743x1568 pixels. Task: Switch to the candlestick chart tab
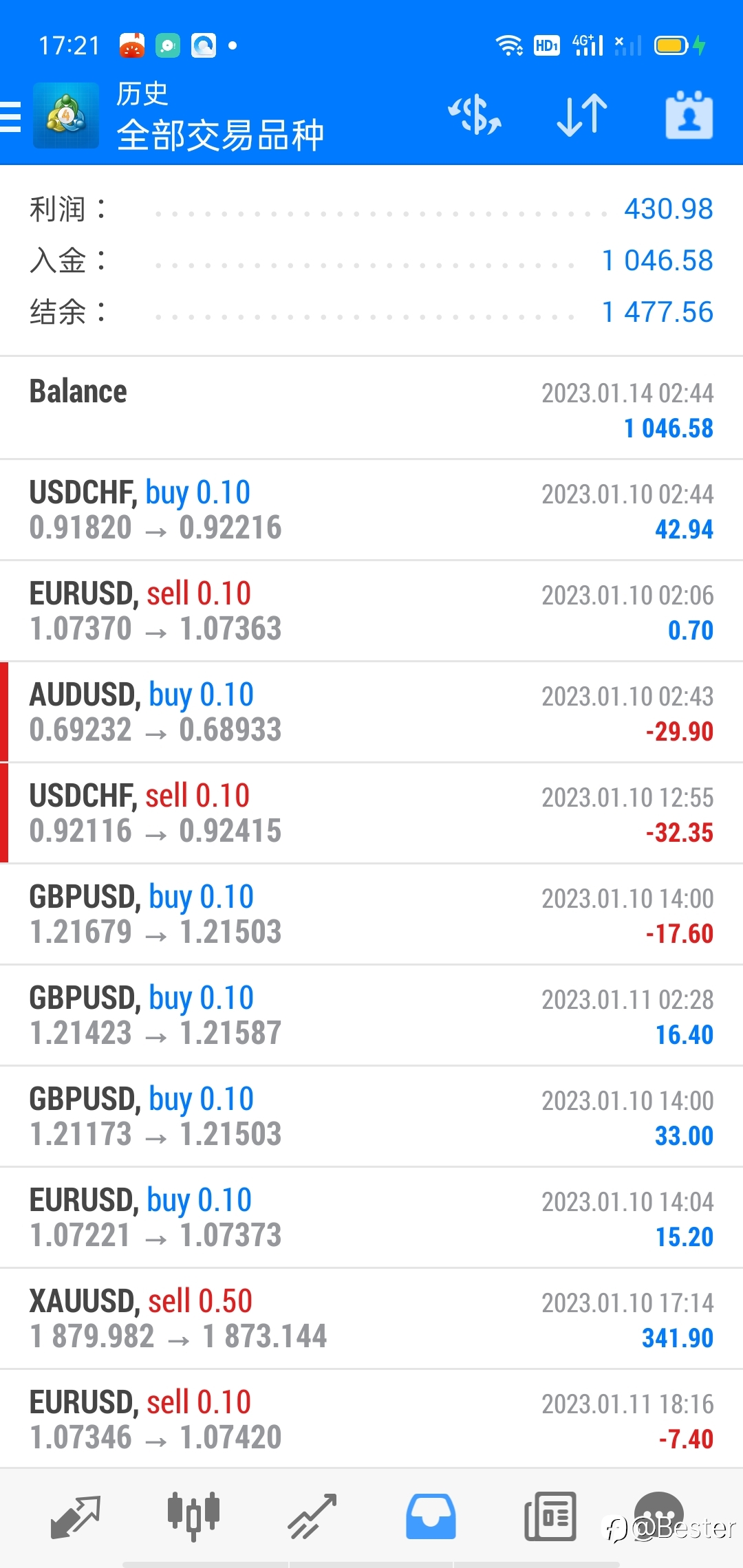coord(193,1516)
